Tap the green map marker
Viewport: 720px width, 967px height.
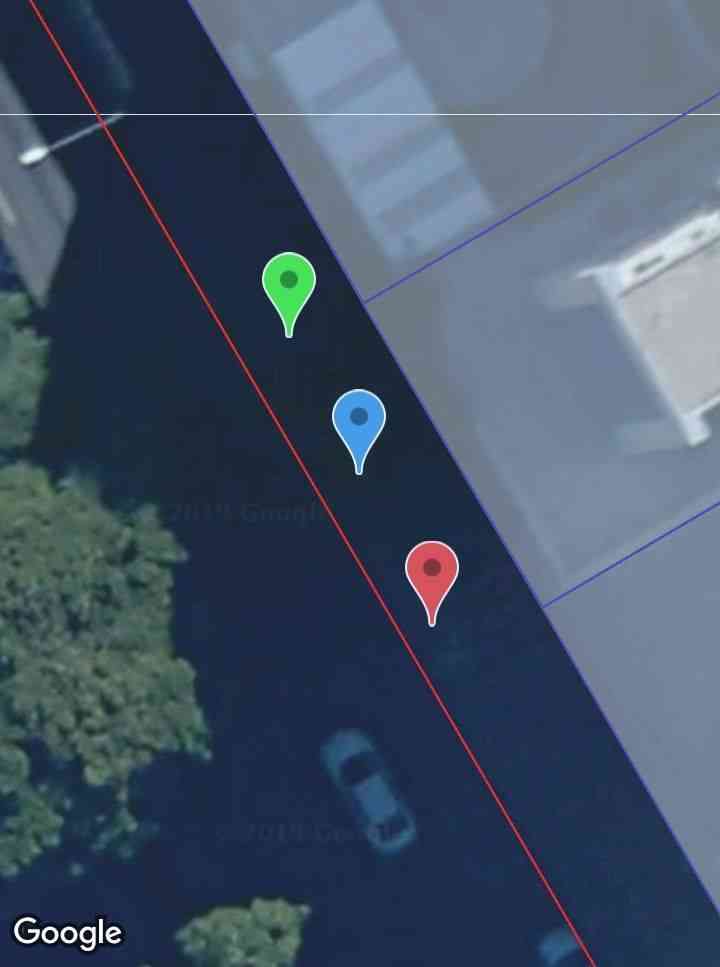tap(289, 284)
